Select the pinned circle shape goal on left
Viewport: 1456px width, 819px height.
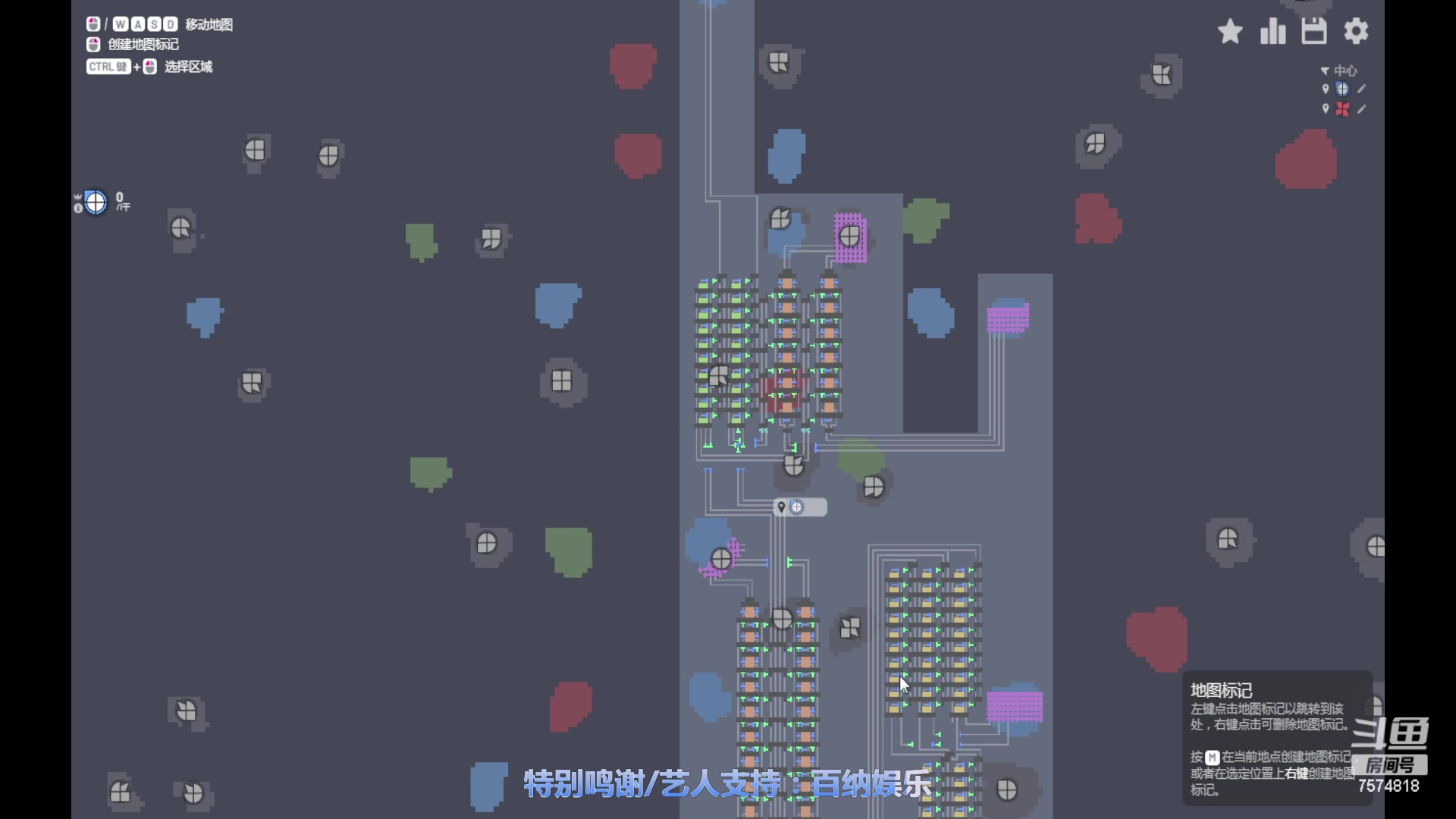click(x=96, y=202)
